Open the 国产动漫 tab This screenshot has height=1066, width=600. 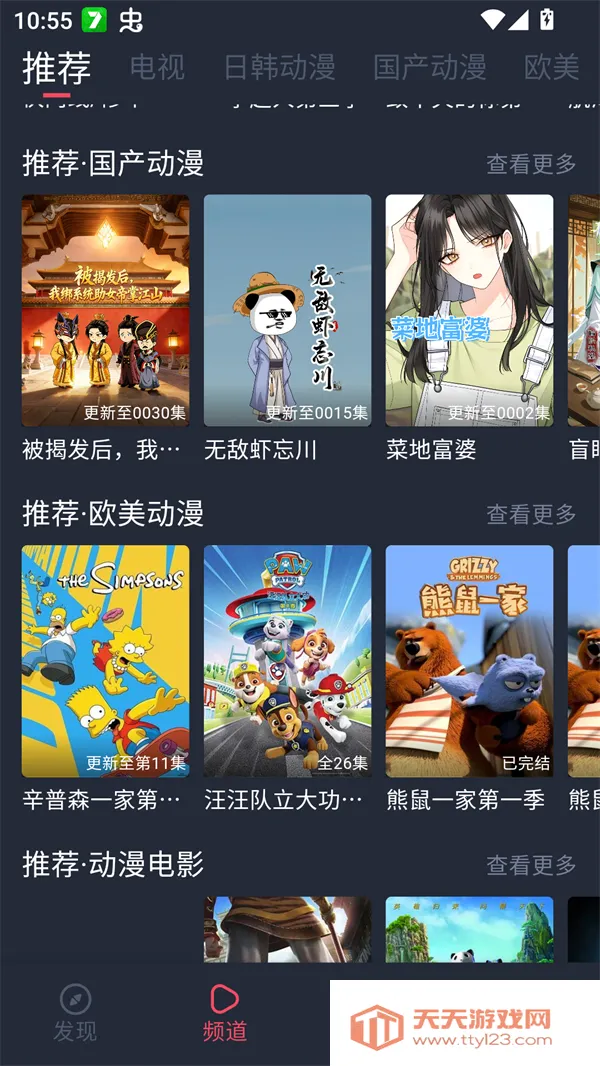[429, 68]
